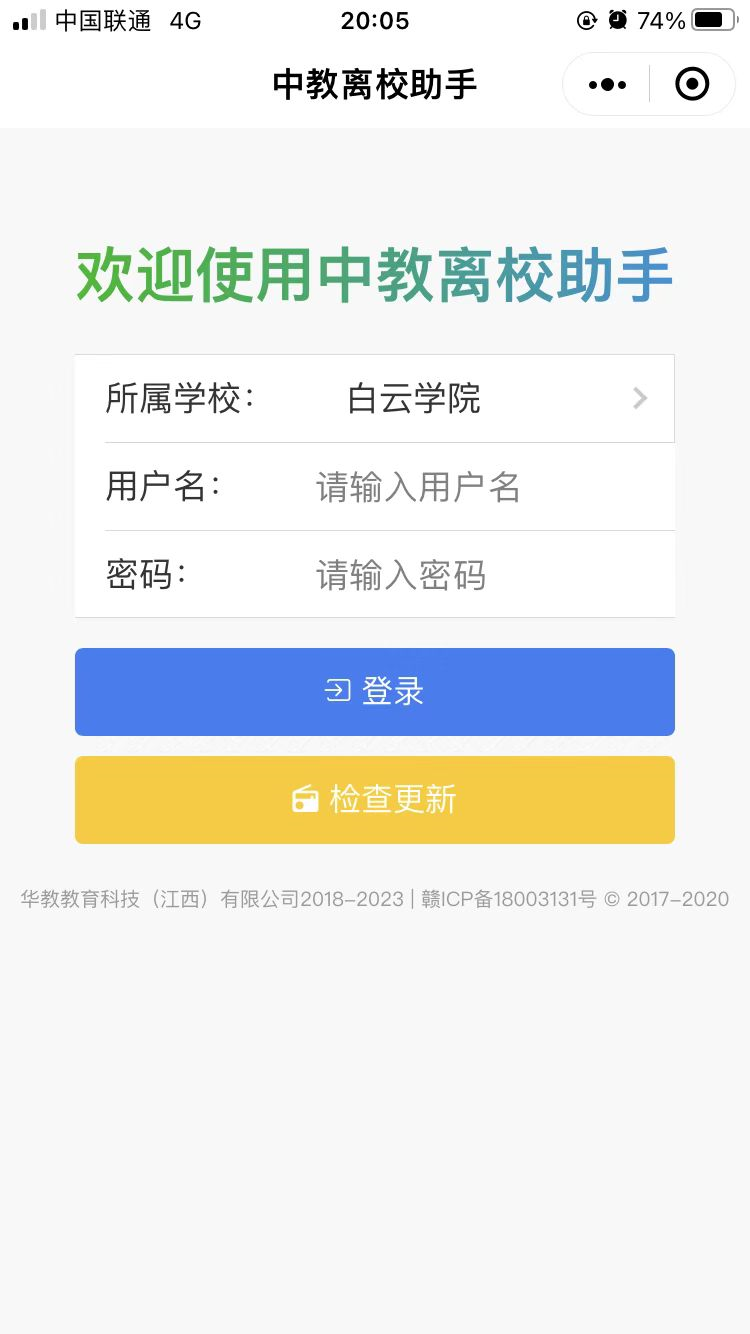Tap the orientation lock status icon

coord(588,20)
